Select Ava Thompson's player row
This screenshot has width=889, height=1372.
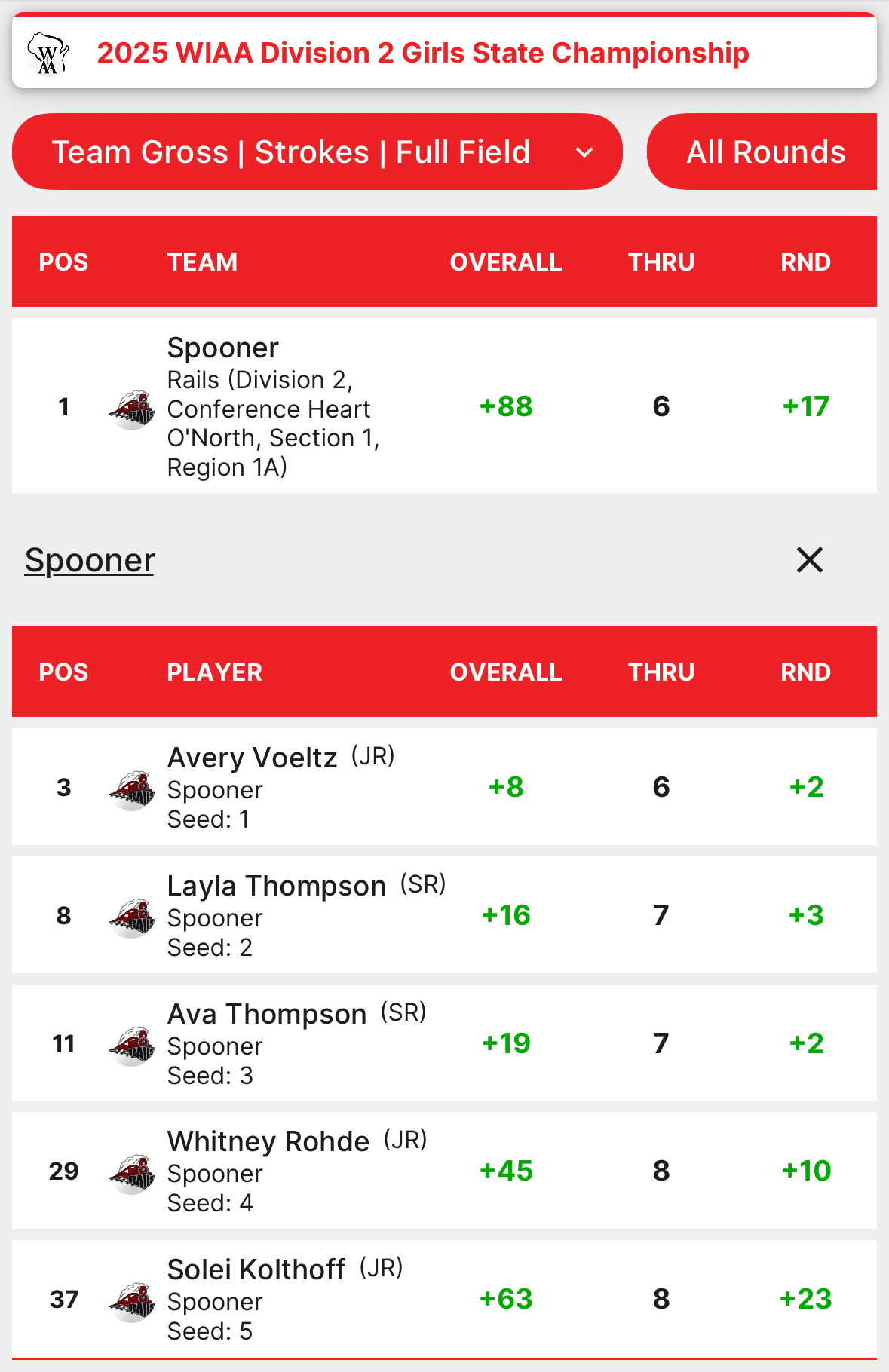coord(443,1043)
